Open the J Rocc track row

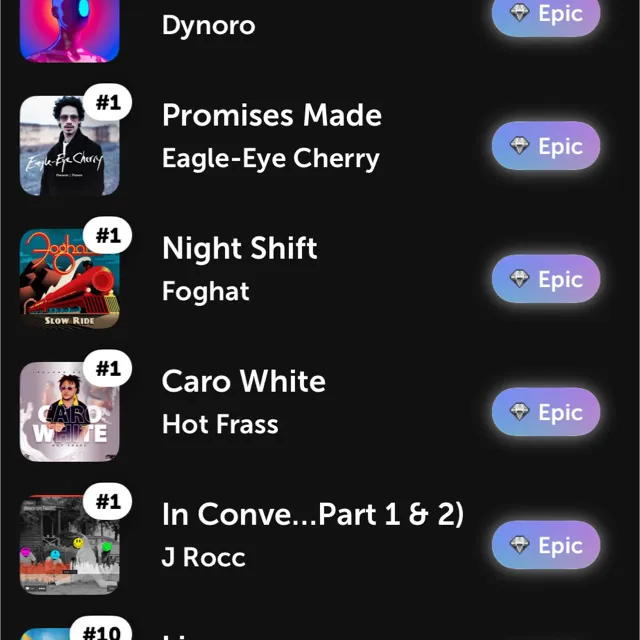tap(312, 535)
